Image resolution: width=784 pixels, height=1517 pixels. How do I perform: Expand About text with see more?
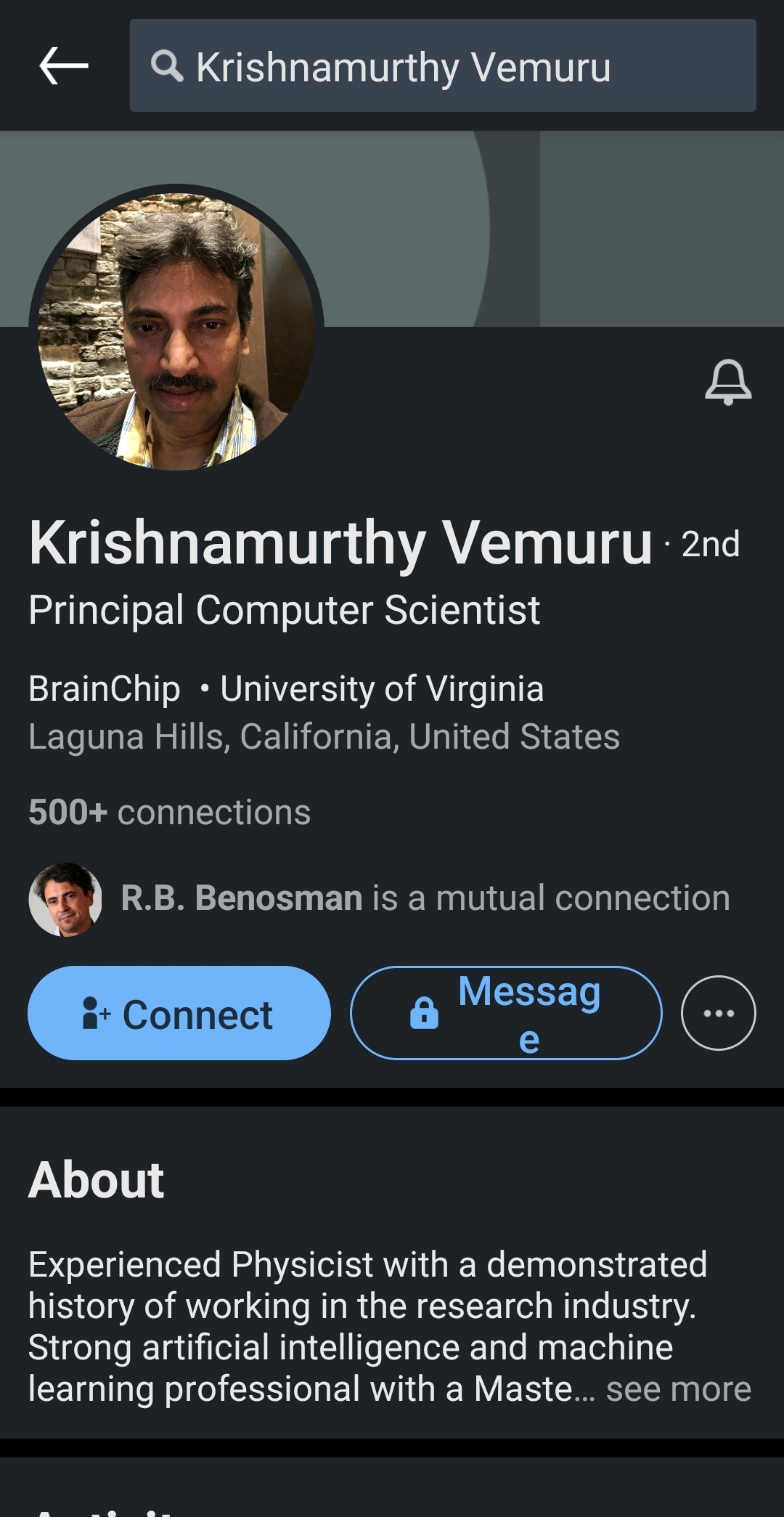(x=678, y=1389)
